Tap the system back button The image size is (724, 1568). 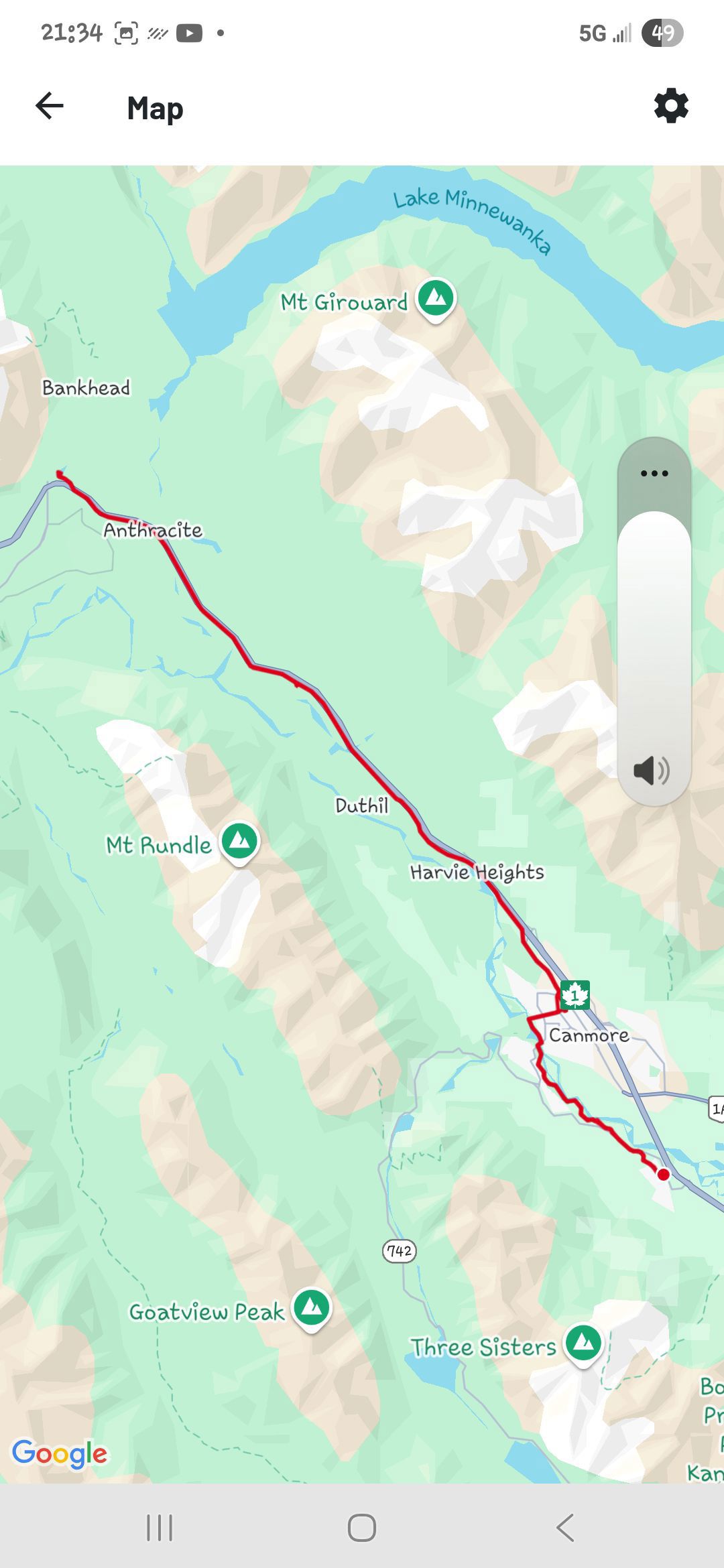564,1528
